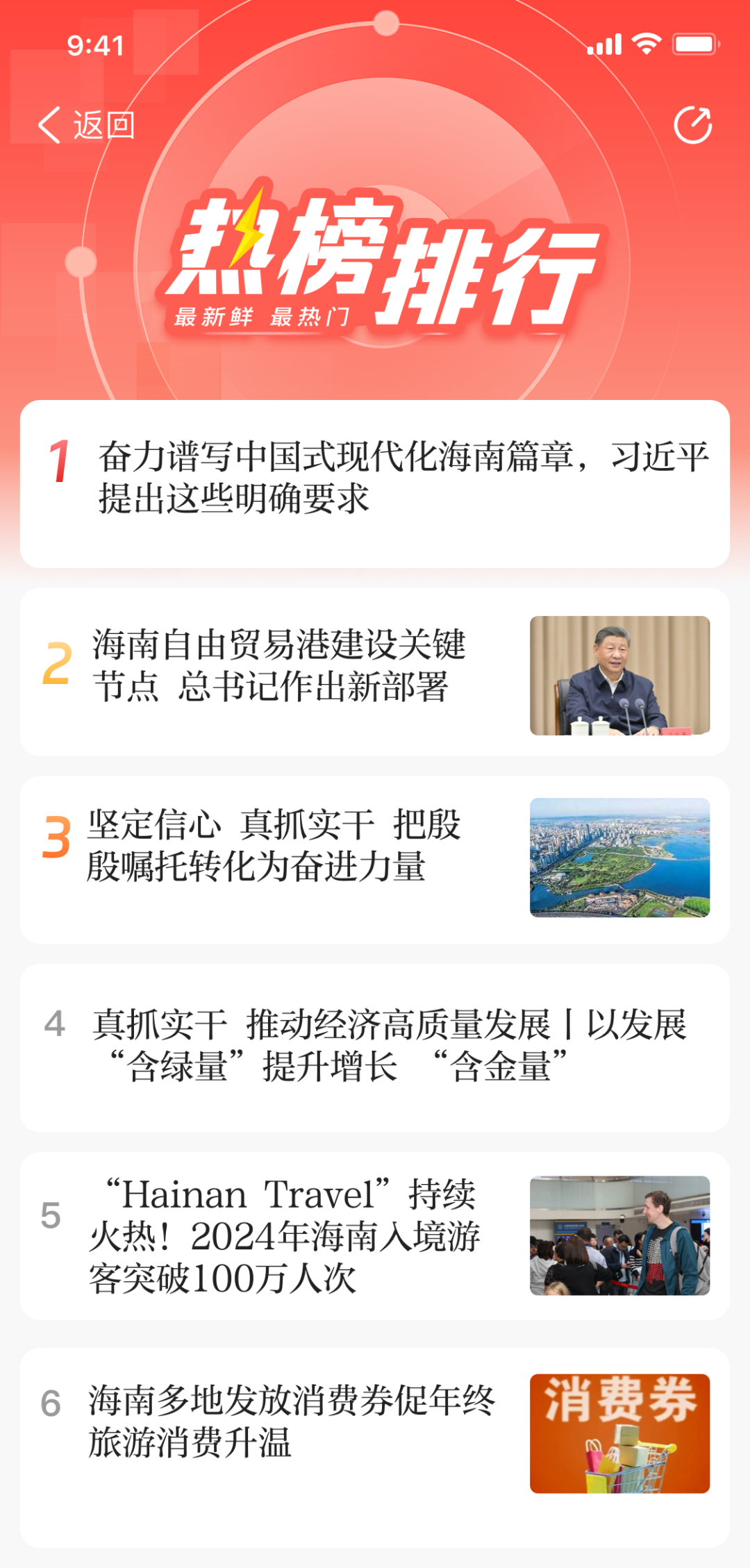This screenshot has height=1568, width=750.
Task: Open rank 6 article 海南多地发放消费券
Action: coord(292,1420)
